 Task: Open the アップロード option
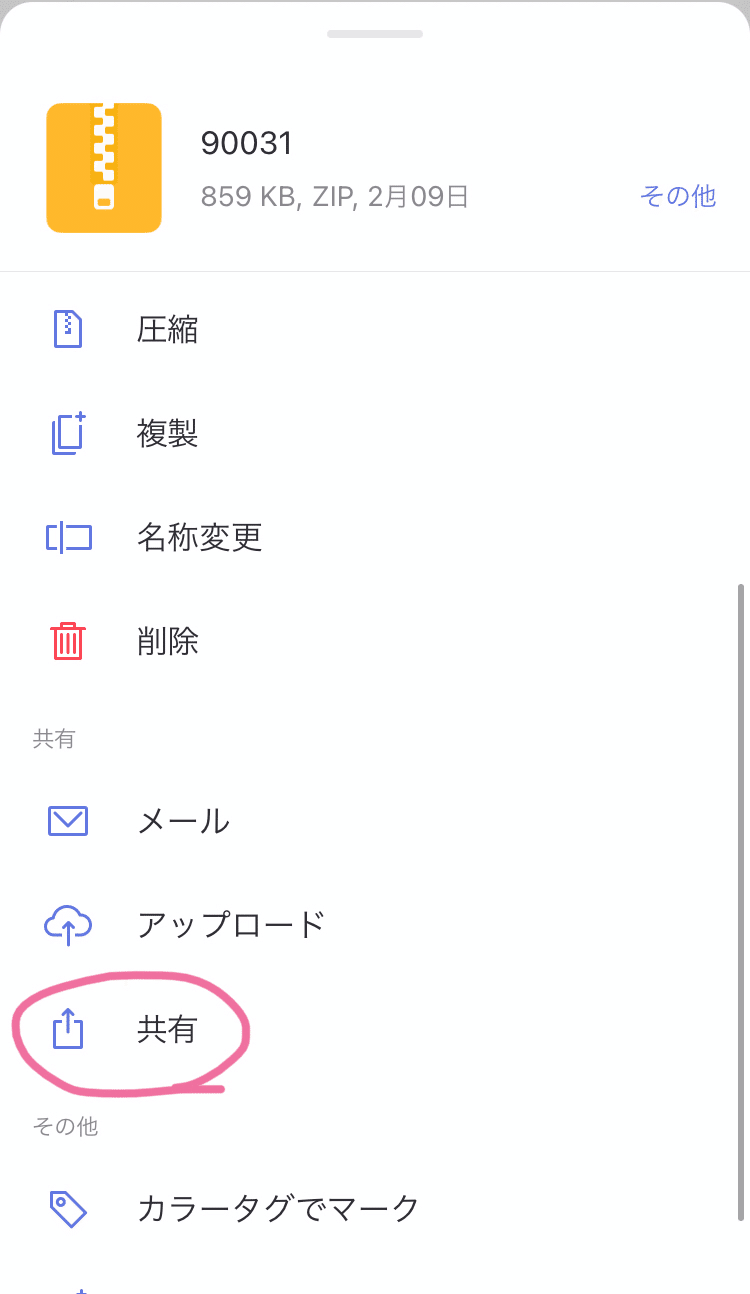click(x=375, y=925)
